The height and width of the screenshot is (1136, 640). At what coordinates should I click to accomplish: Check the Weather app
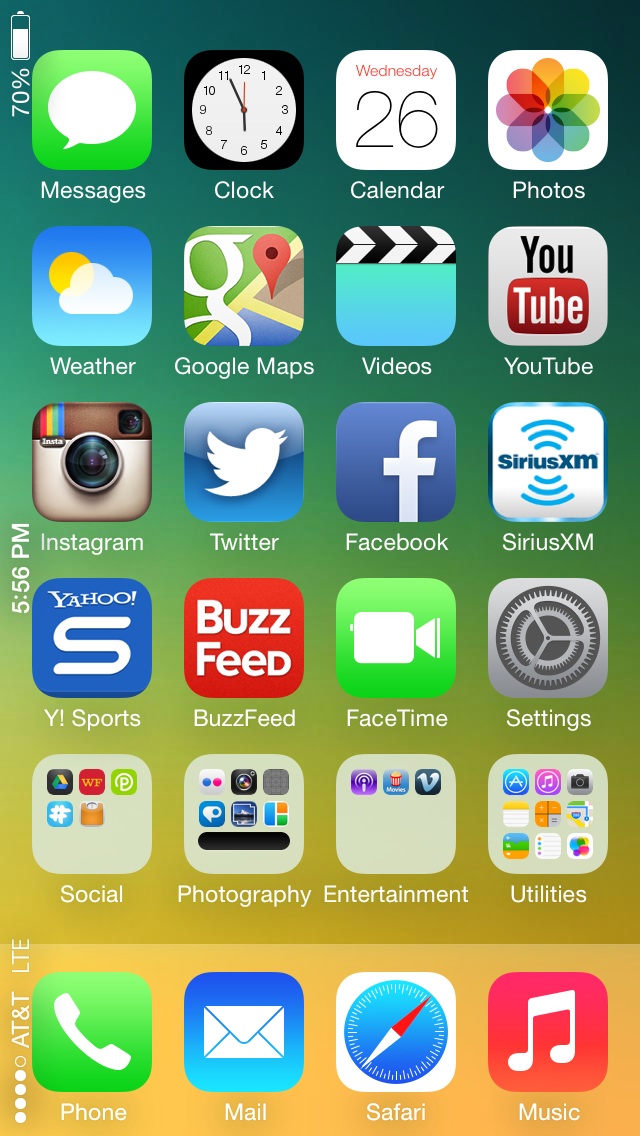[92, 286]
